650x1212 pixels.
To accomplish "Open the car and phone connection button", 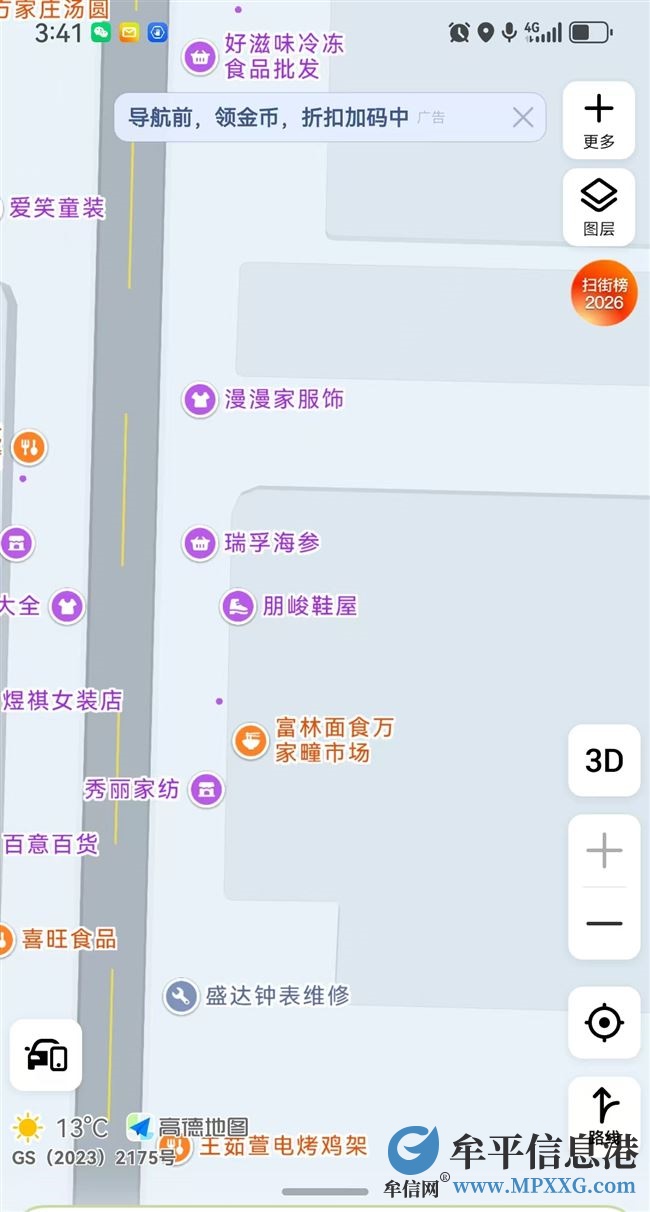I will (46, 1055).
